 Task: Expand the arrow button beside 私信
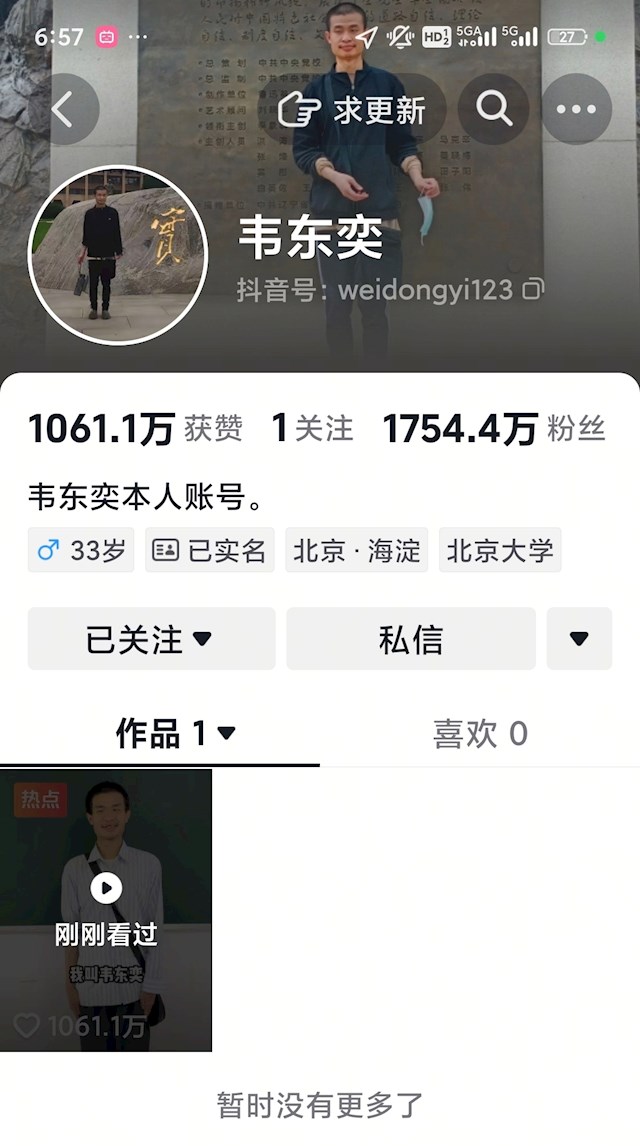click(x=579, y=639)
